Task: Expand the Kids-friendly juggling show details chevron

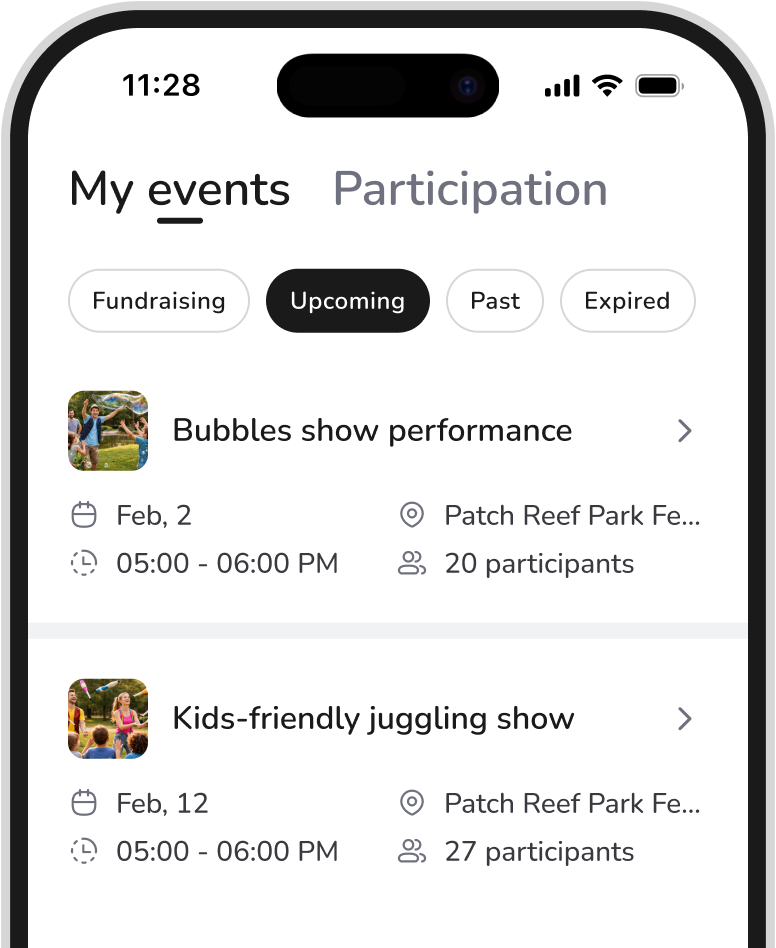Action: point(685,718)
